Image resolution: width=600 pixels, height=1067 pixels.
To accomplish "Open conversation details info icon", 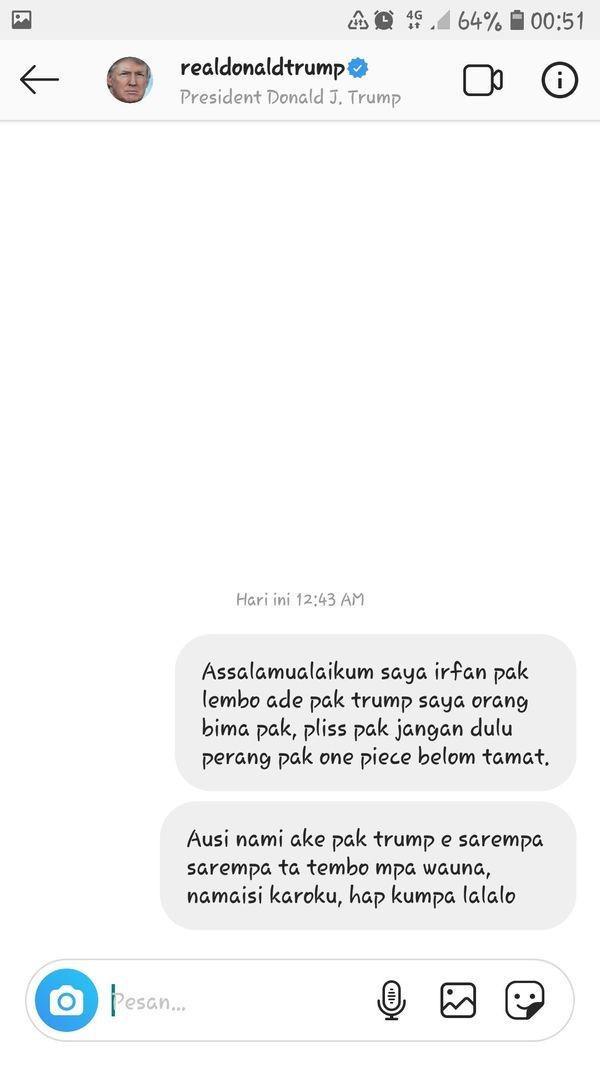I will click(x=559, y=80).
